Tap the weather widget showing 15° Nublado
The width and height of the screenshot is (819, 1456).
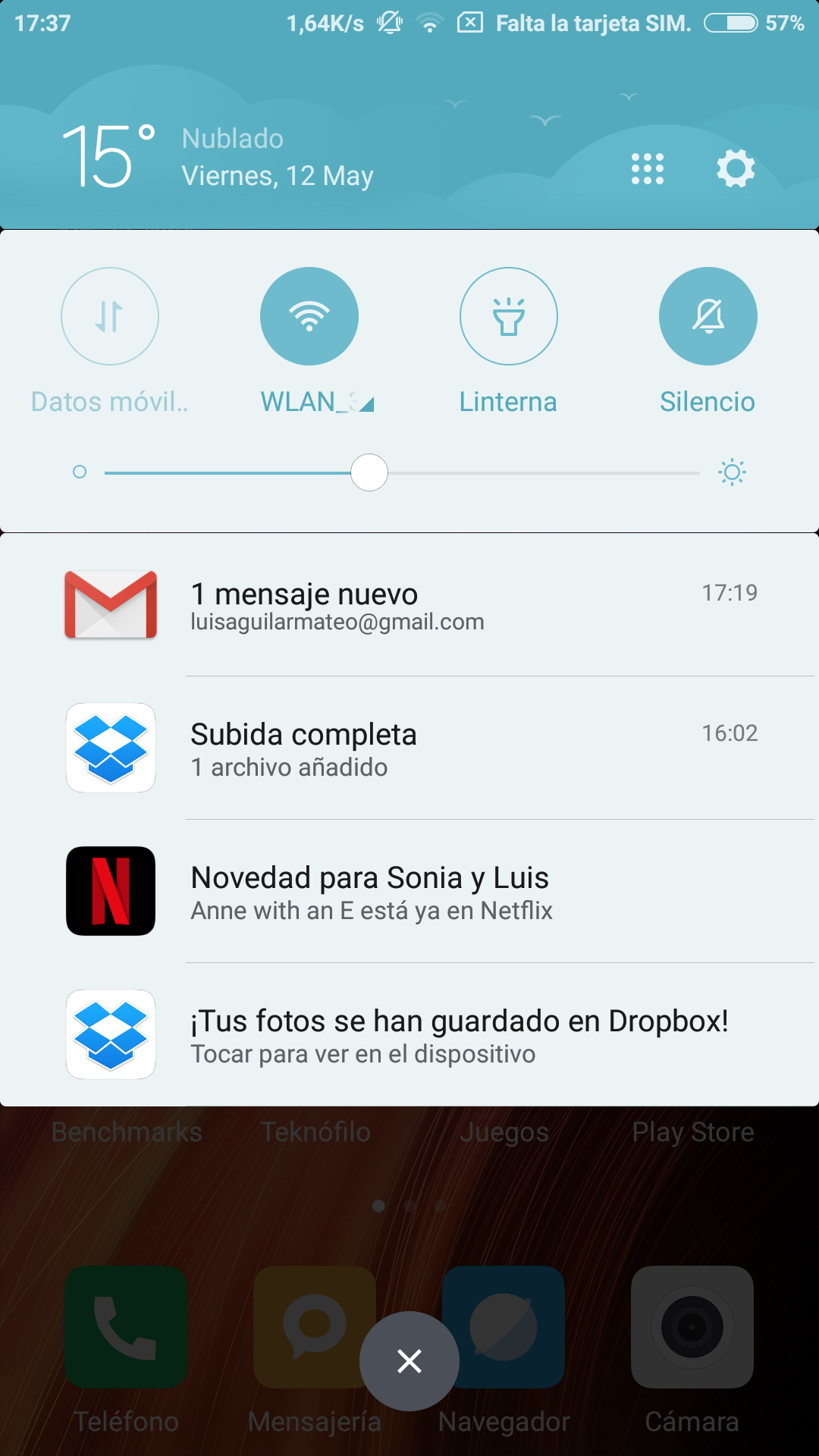[218, 157]
